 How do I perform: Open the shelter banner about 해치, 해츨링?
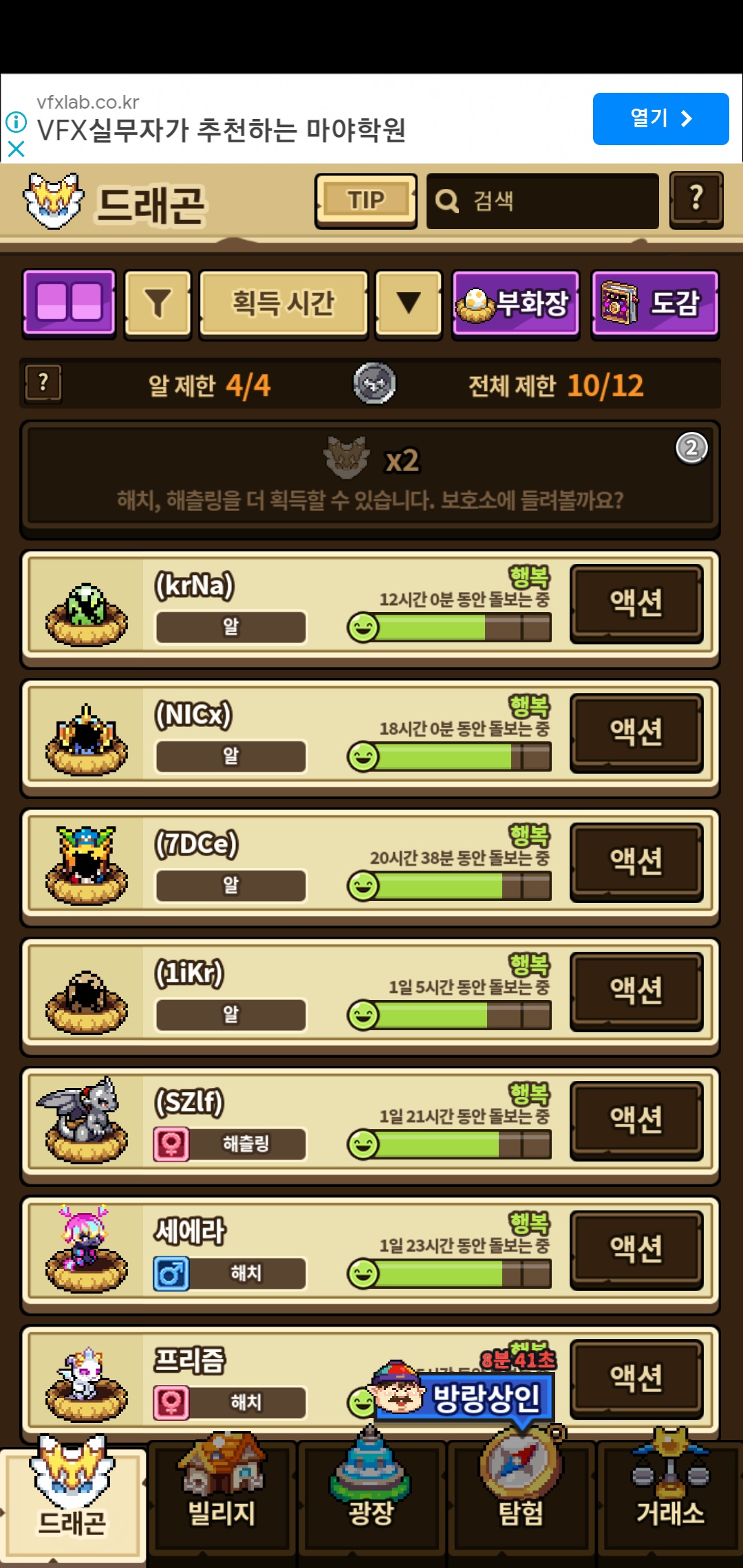[x=370, y=478]
